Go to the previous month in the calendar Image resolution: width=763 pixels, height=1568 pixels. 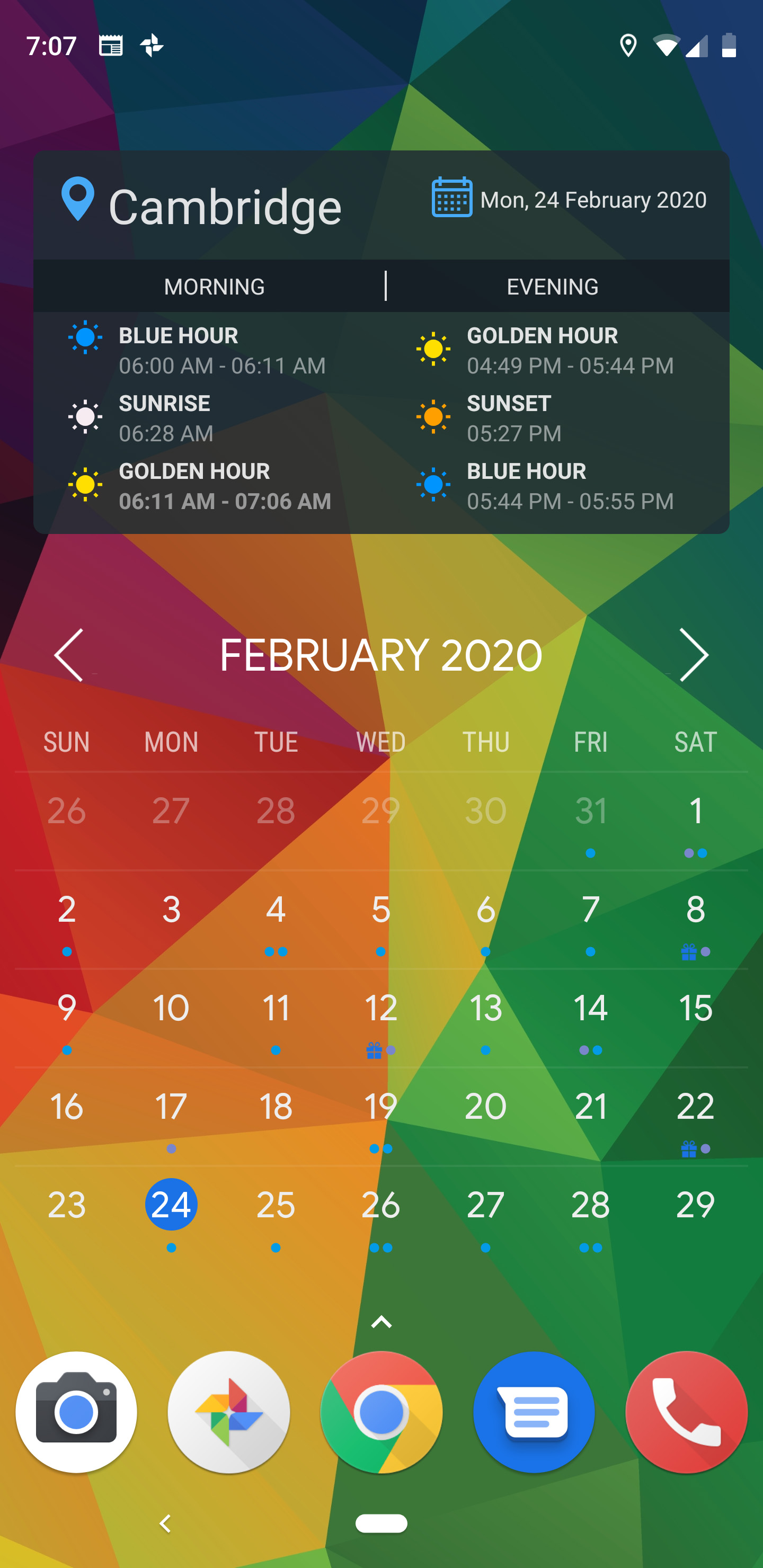coord(69,655)
